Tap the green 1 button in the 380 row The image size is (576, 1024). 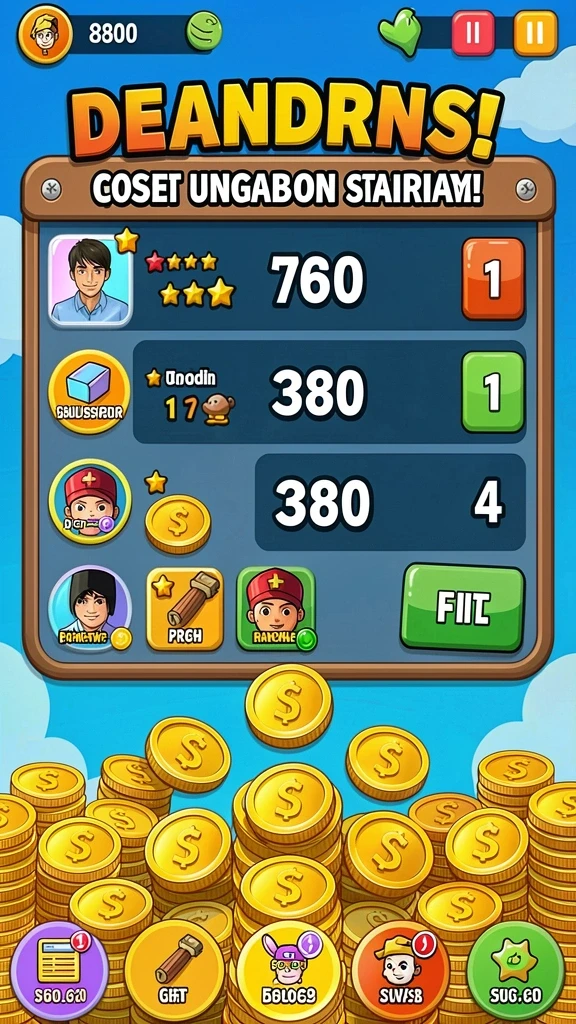[x=493, y=392]
